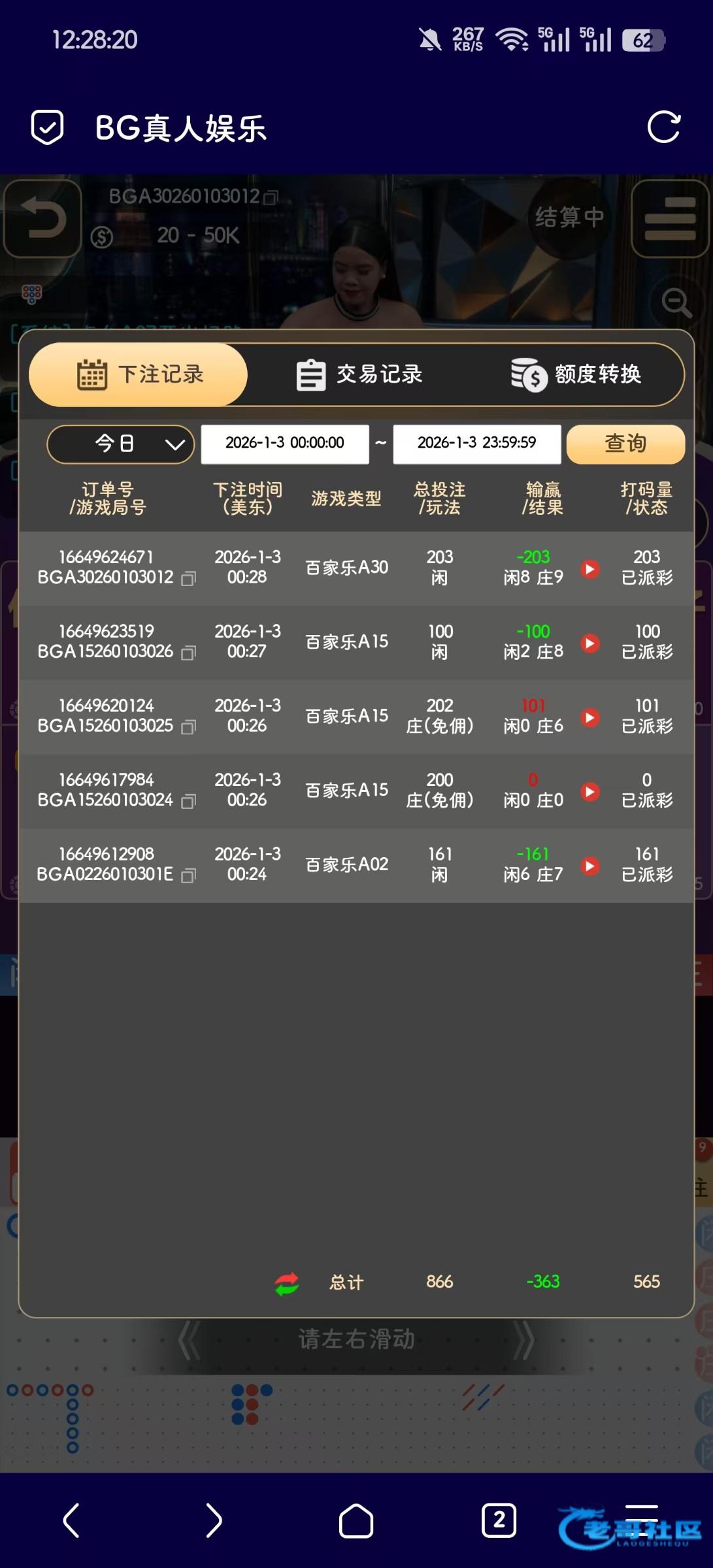This screenshot has width=713, height=1568.
Task: Copy game round number BGA0226010301E
Action: 188,875
